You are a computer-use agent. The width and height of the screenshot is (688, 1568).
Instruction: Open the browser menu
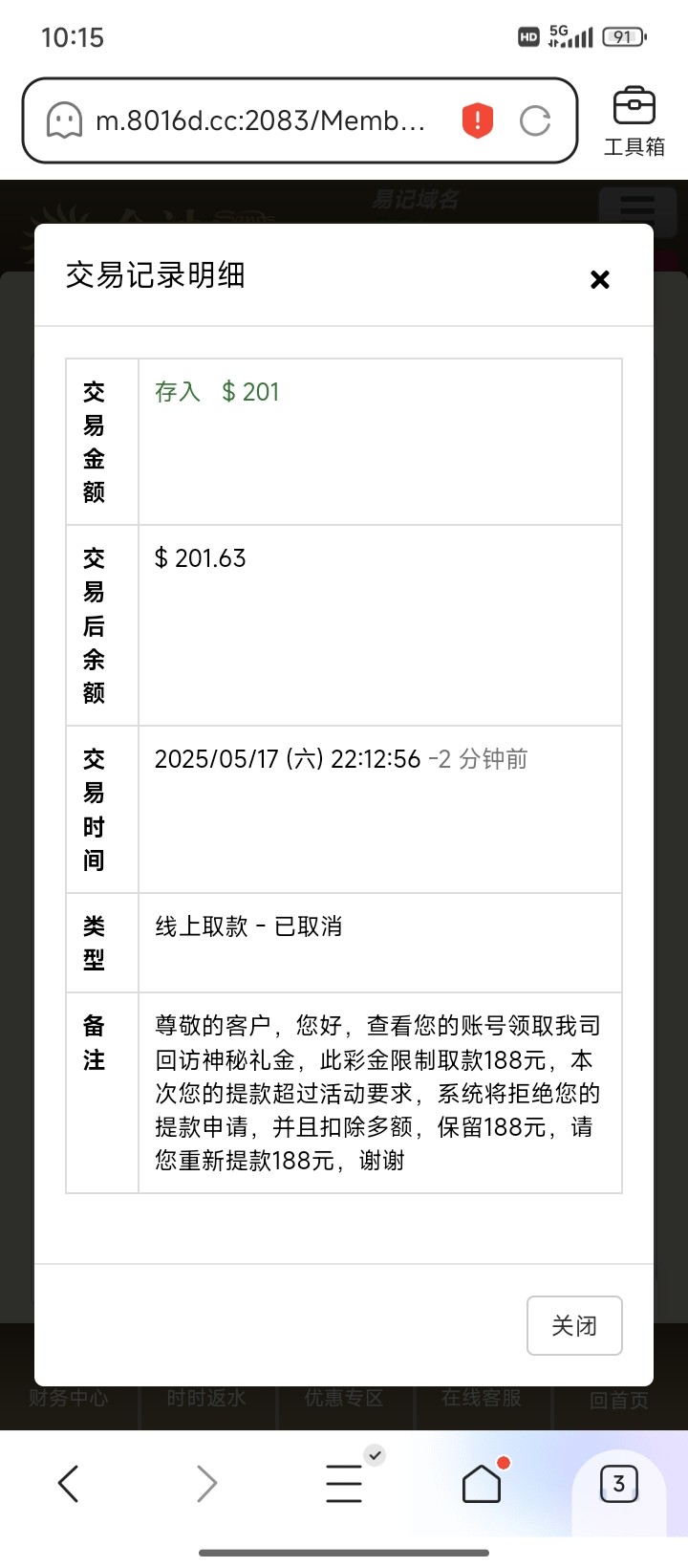coord(344,1483)
